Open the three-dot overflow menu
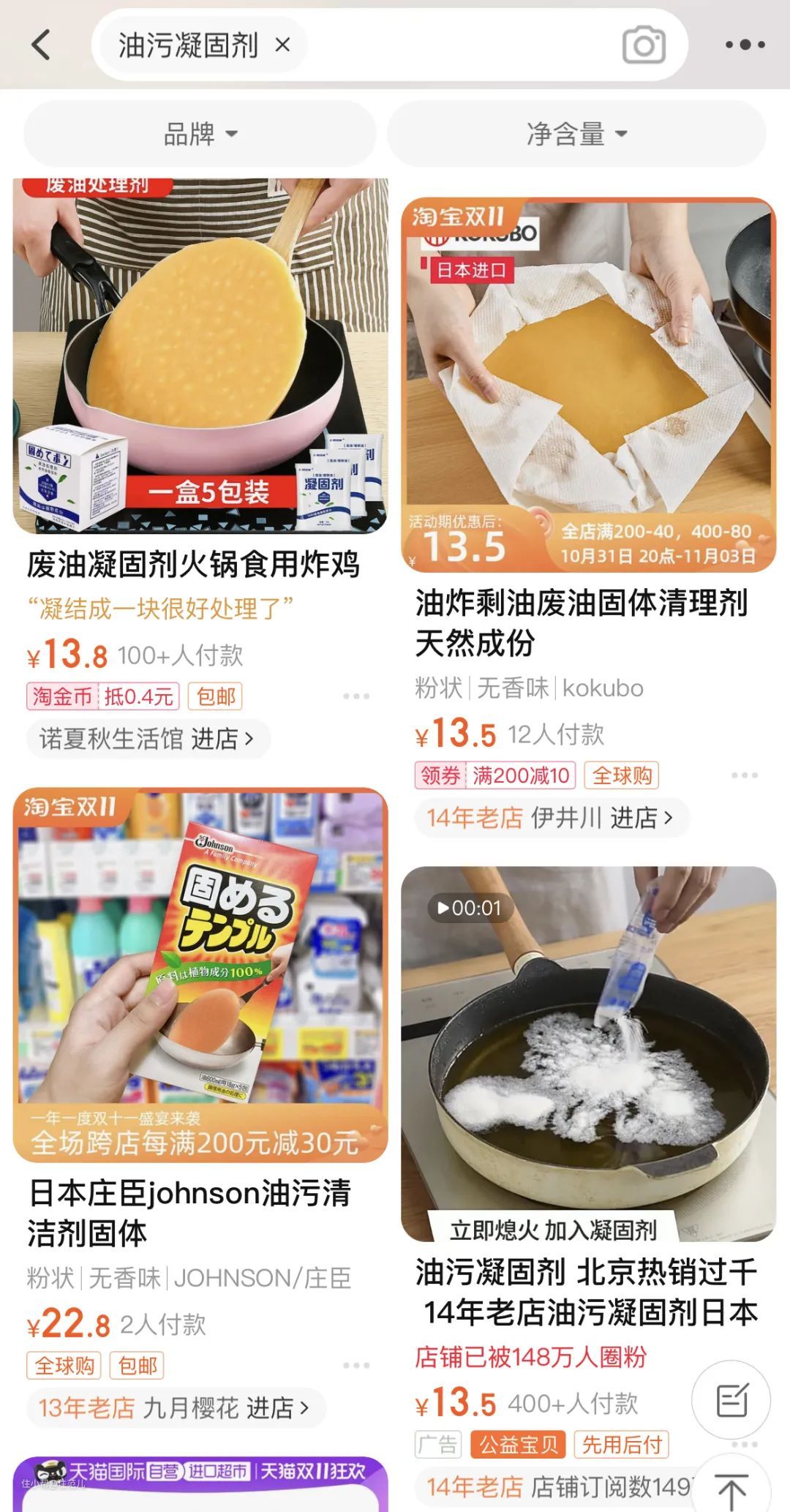This screenshot has width=790, height=1512. 745,45
